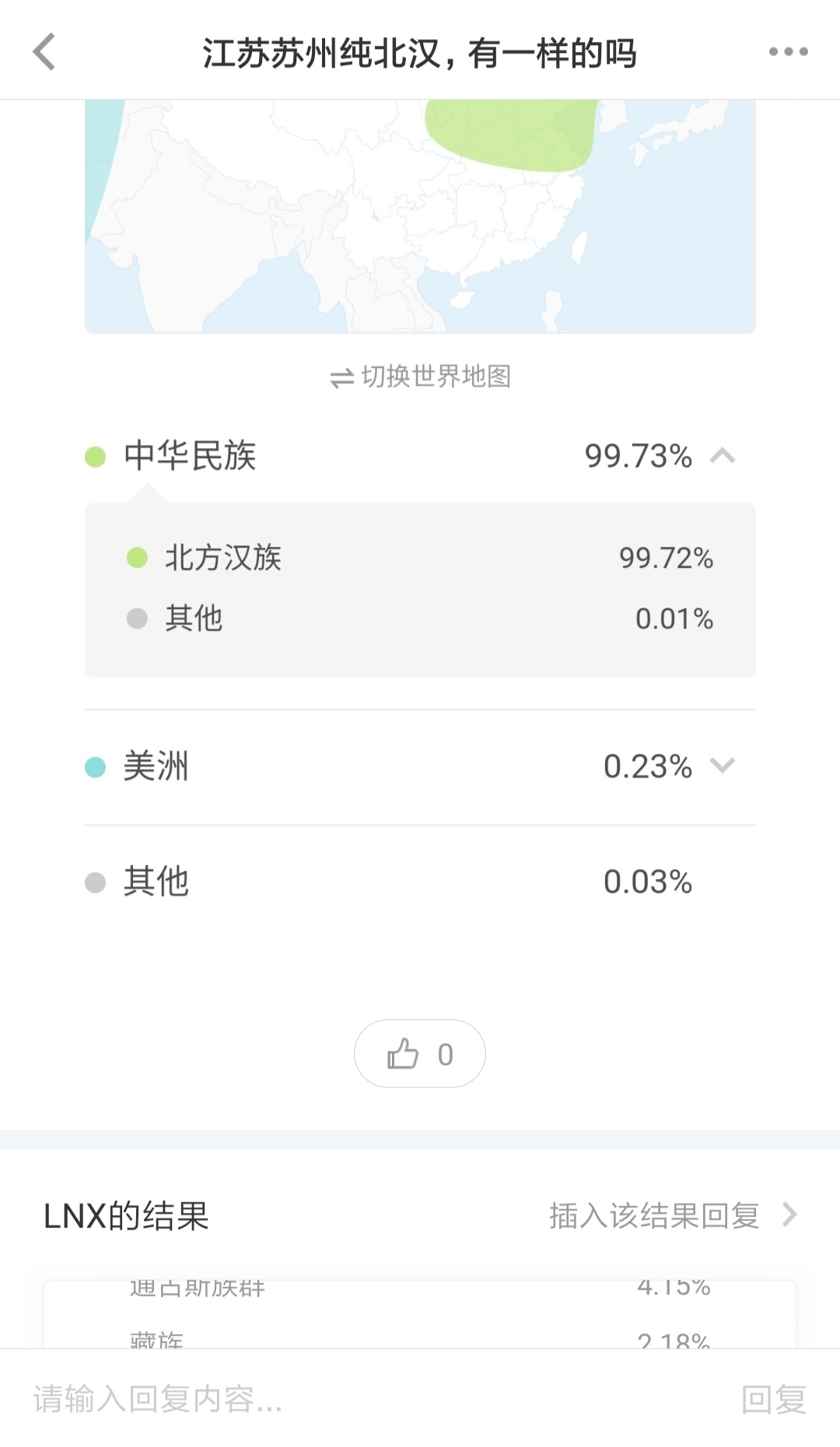This screenshot has height=1447, width=840.
Task: Expand the 美洲 0.23% section
Action: coord(723,766)
